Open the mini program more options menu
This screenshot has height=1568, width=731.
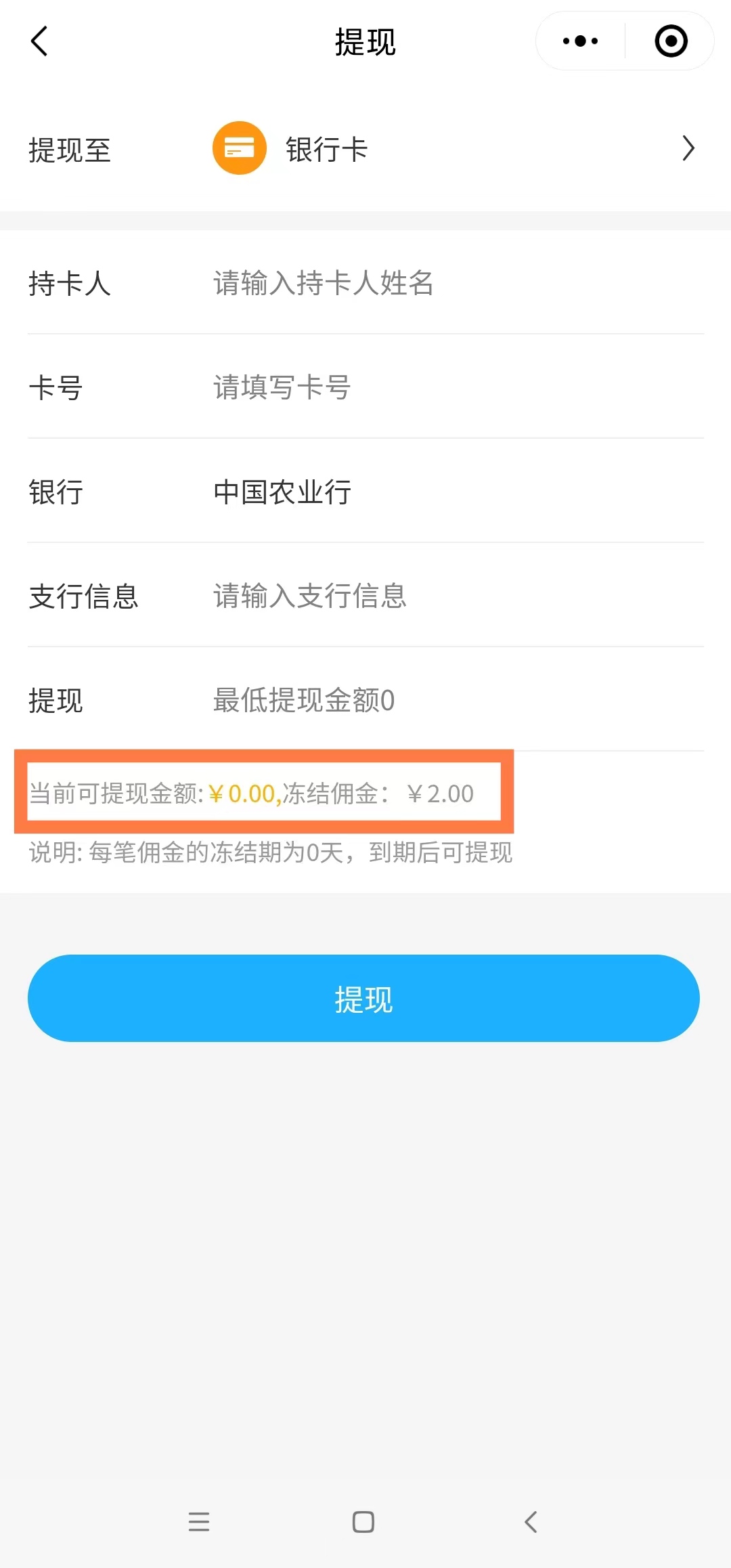(580, 41)
